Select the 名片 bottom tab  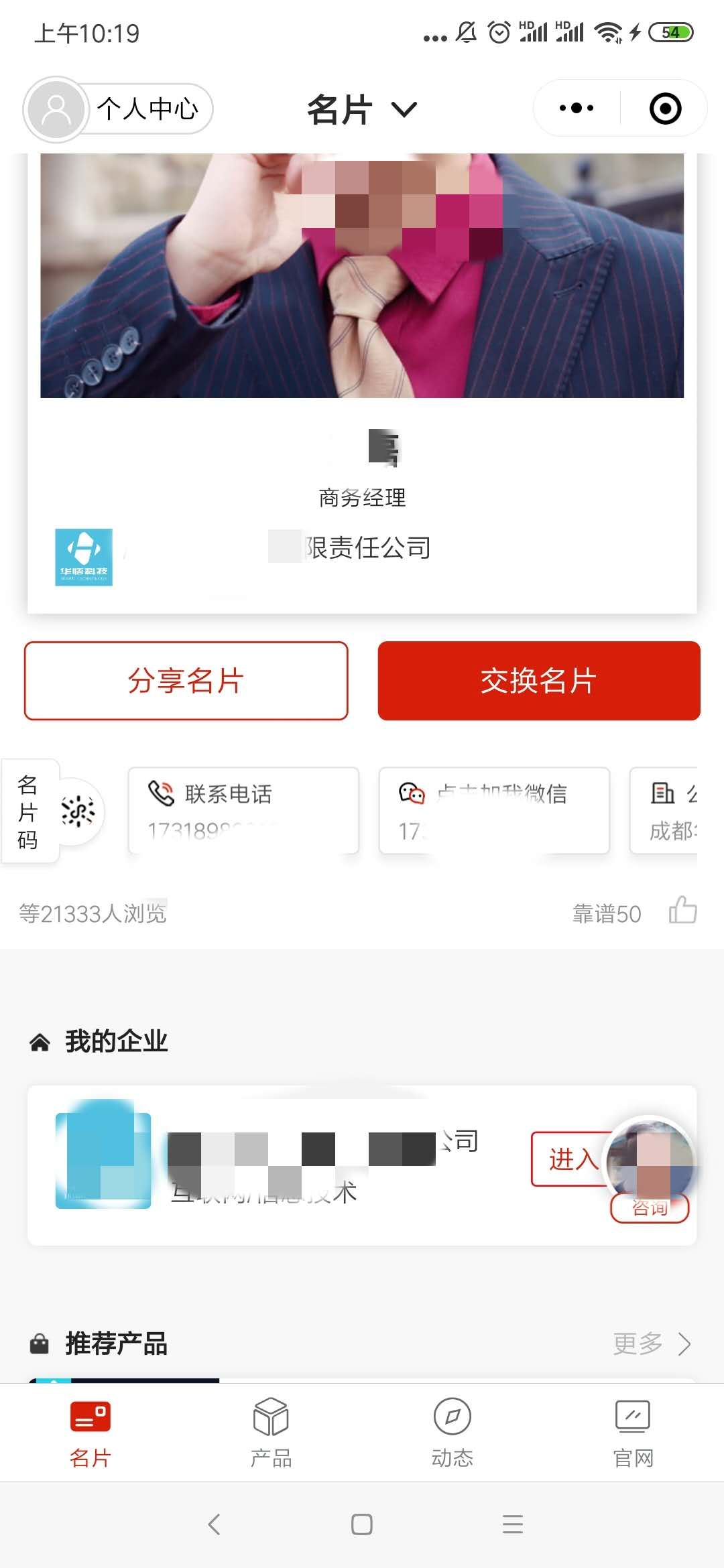[x=90, y=1432]
